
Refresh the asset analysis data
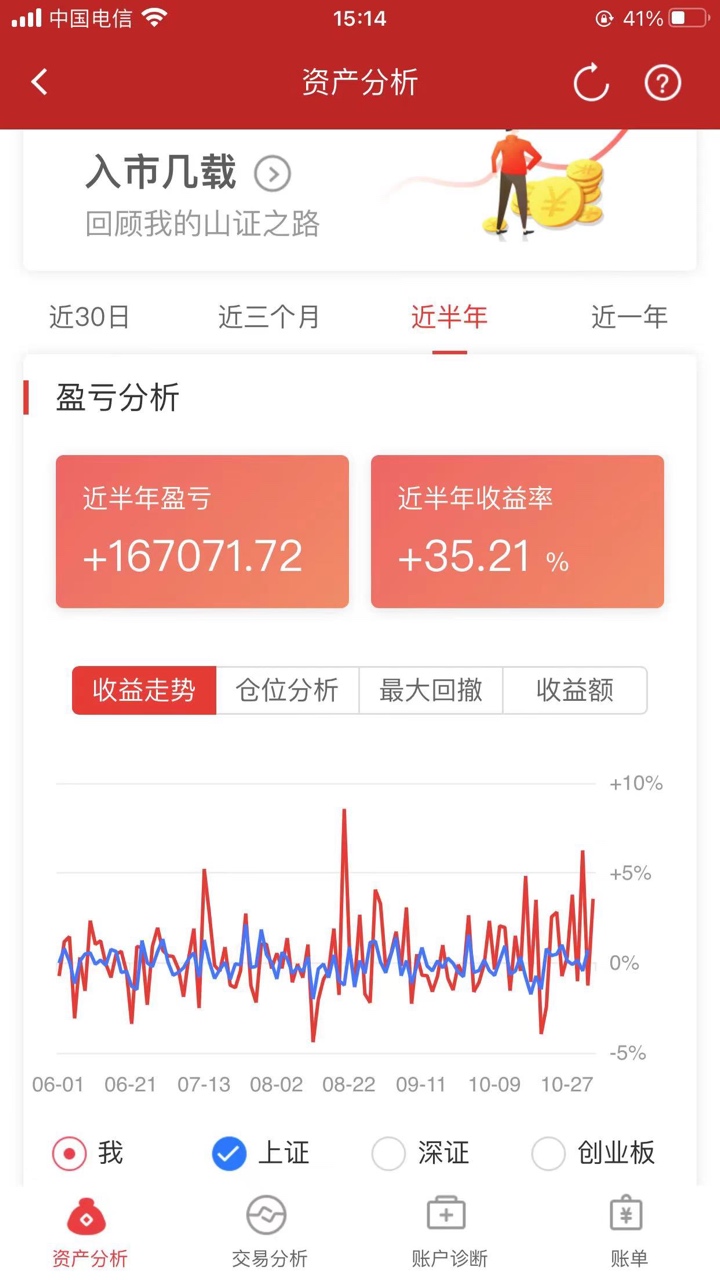(x=590, y=83)
